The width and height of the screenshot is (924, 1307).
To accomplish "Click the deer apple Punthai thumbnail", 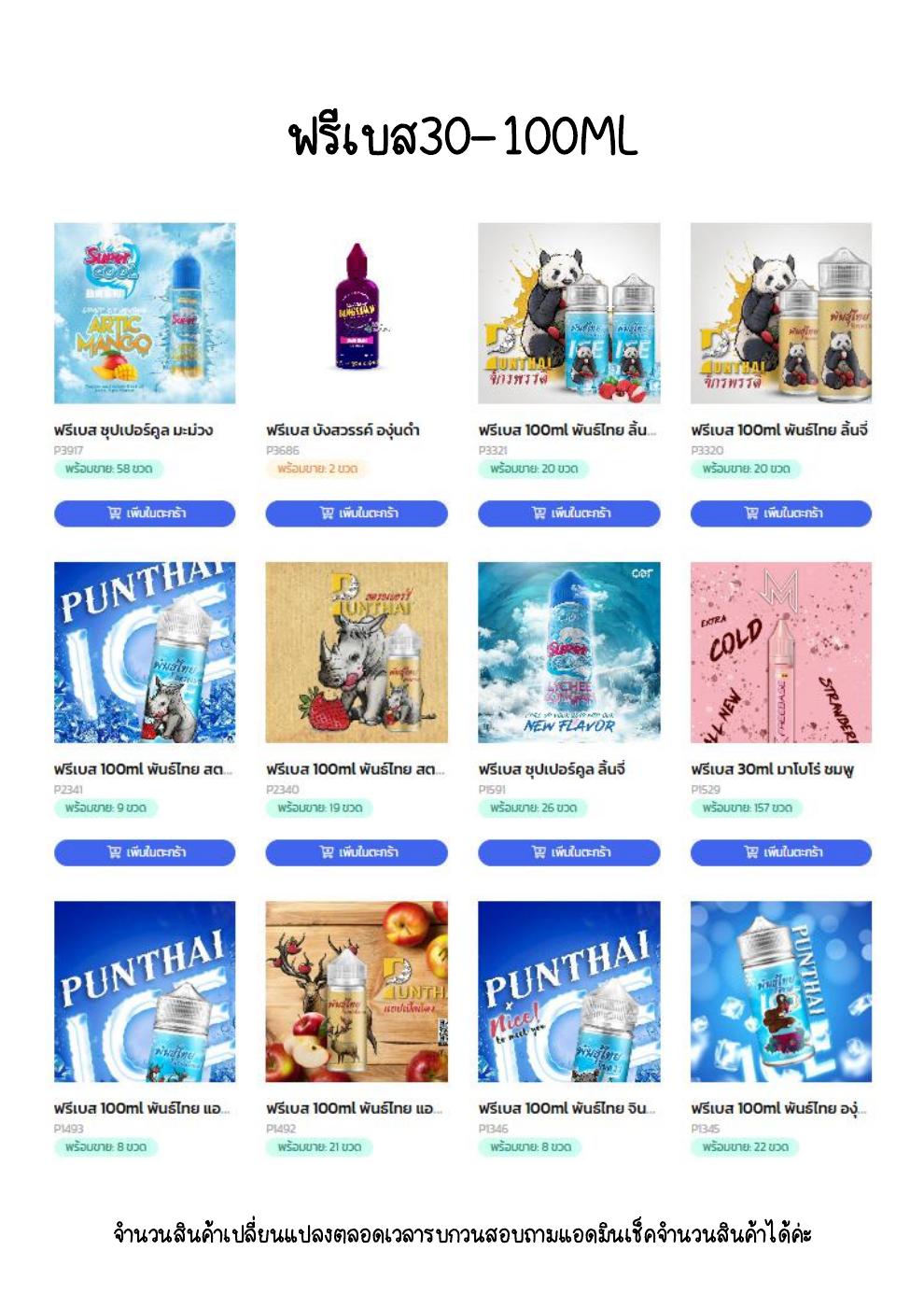I will point(357,992).
